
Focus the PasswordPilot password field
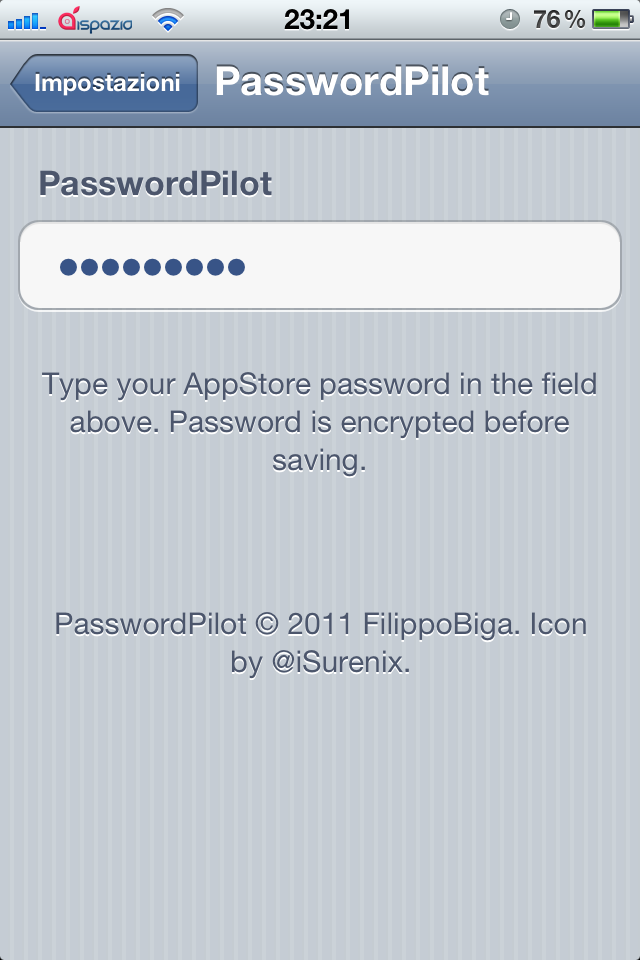pyautogui.click(x=320, y=266)
